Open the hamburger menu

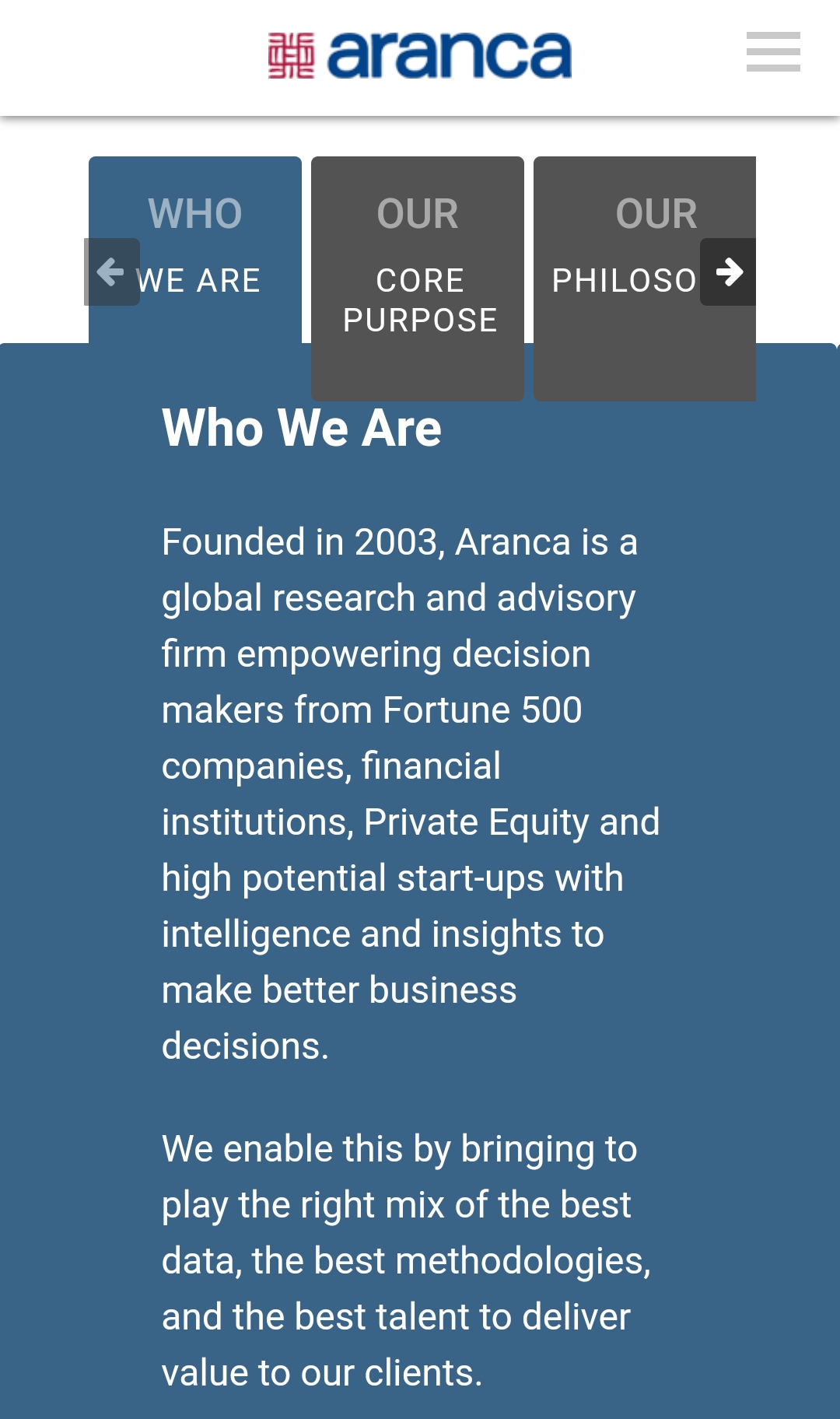(772, 52)
